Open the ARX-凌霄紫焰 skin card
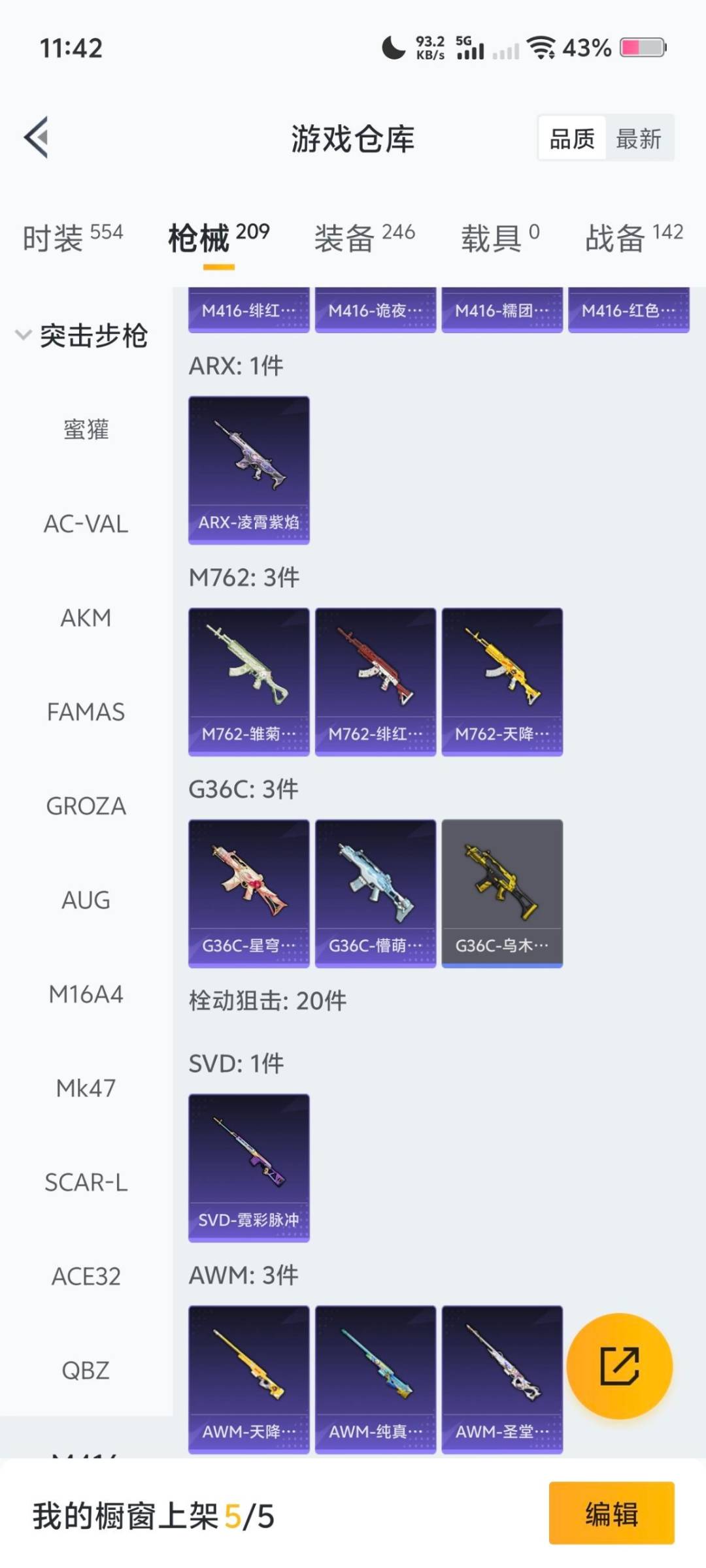The height and width of the screenshot is (1568, 706). 248,470
